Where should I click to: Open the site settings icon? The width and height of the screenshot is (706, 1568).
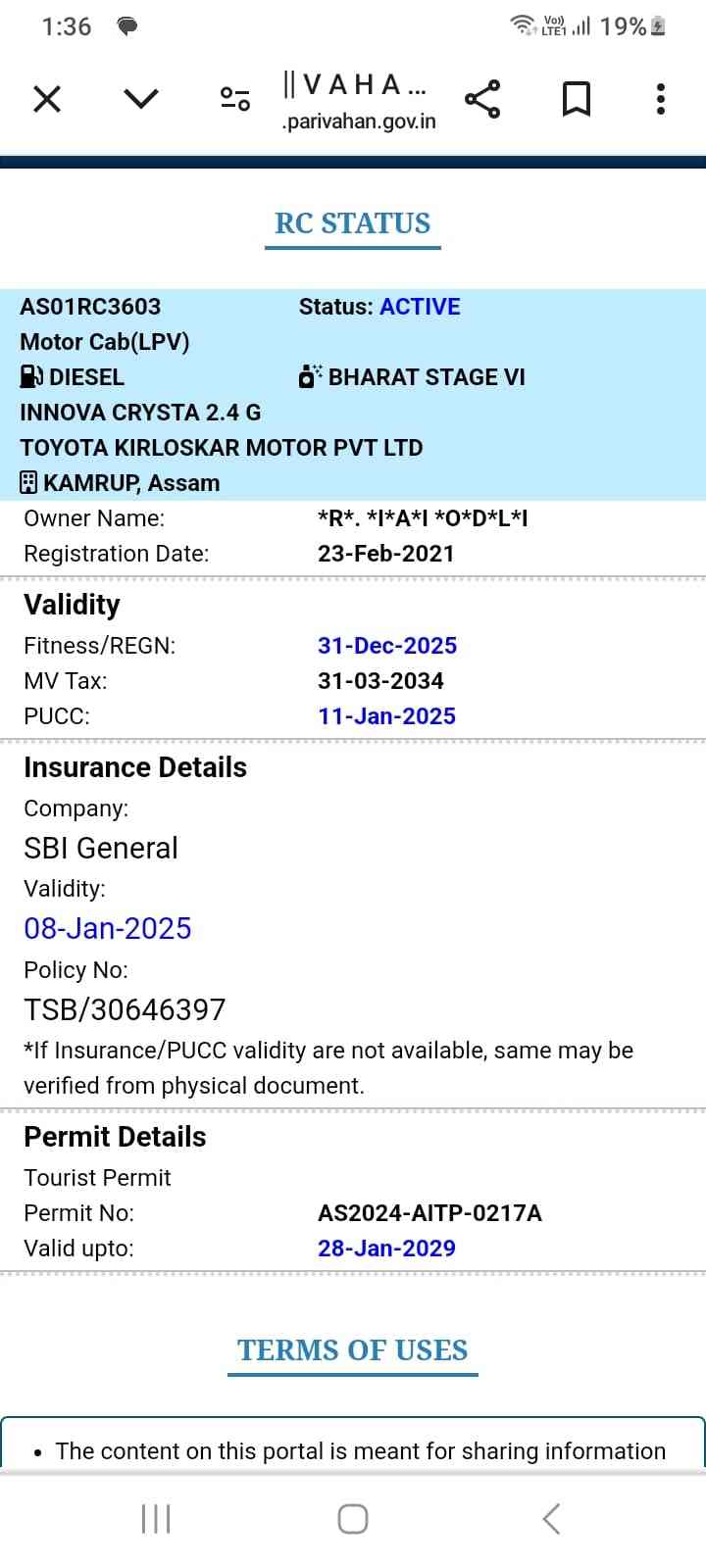[235, 99]
